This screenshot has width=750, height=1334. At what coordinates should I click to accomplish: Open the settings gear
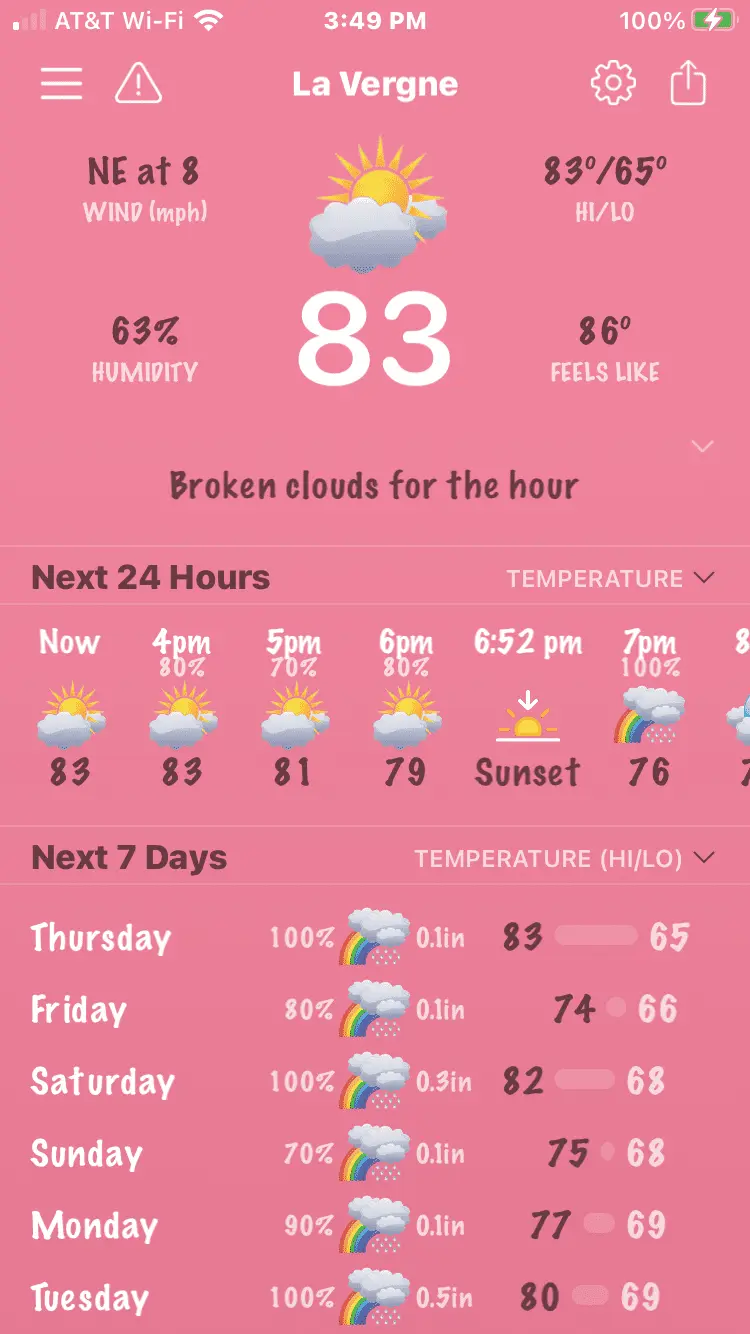(x=613, y=84)
